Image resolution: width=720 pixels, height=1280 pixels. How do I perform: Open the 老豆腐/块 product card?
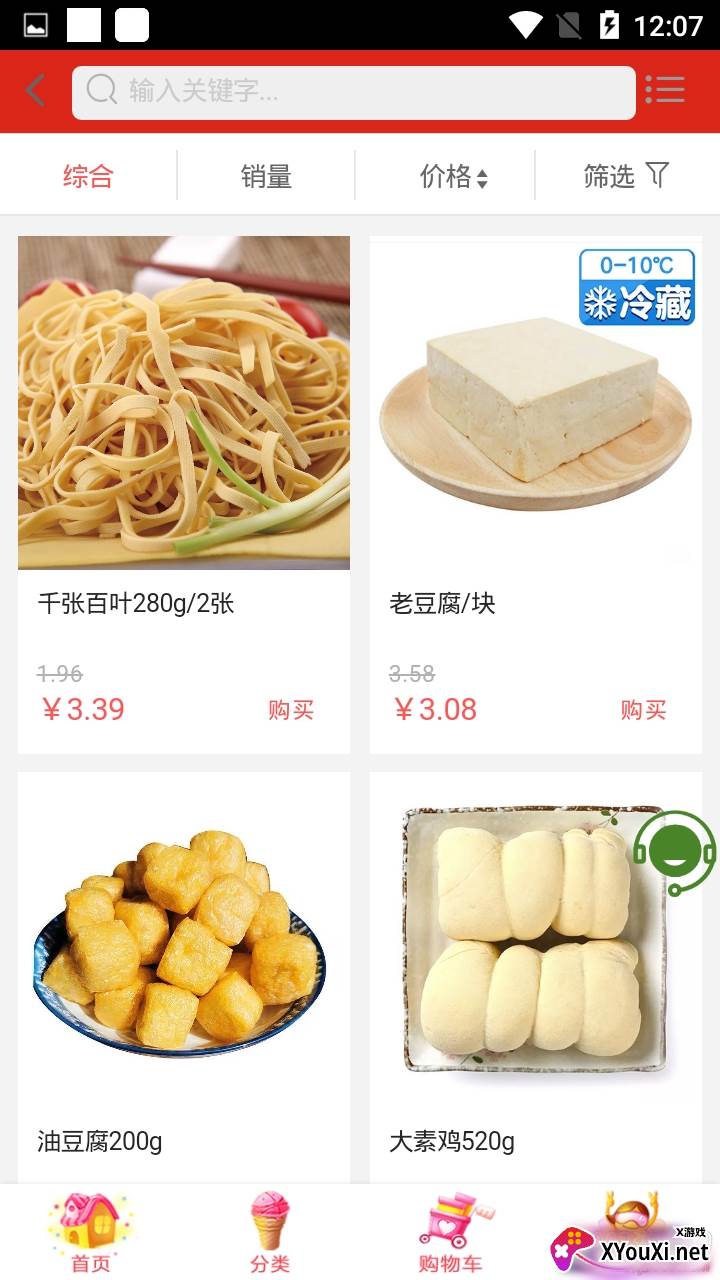pos(536,402)
